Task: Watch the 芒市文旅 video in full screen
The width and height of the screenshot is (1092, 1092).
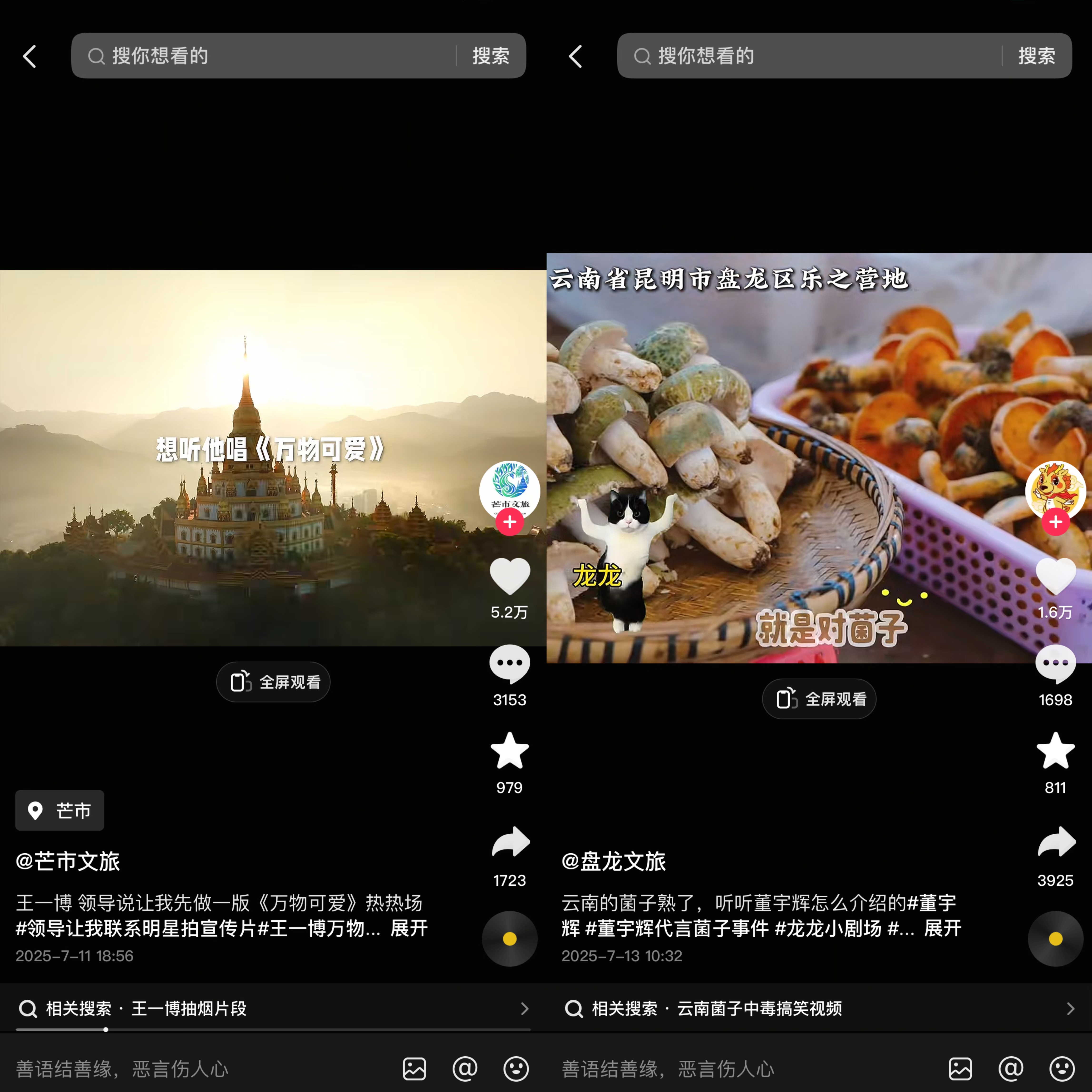Action: click(x=273, y=682)
